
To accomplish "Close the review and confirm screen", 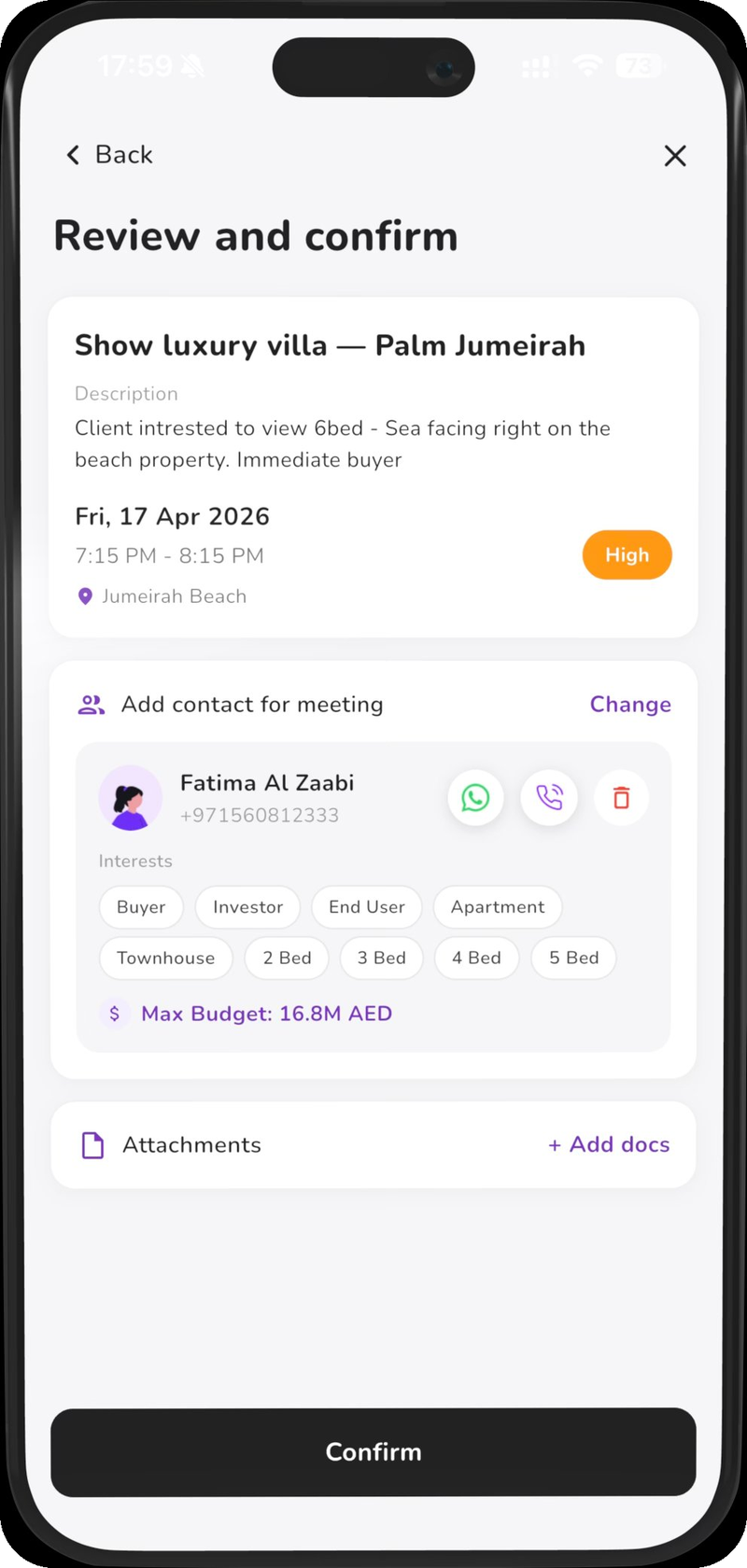I will [x=674, y=156].
